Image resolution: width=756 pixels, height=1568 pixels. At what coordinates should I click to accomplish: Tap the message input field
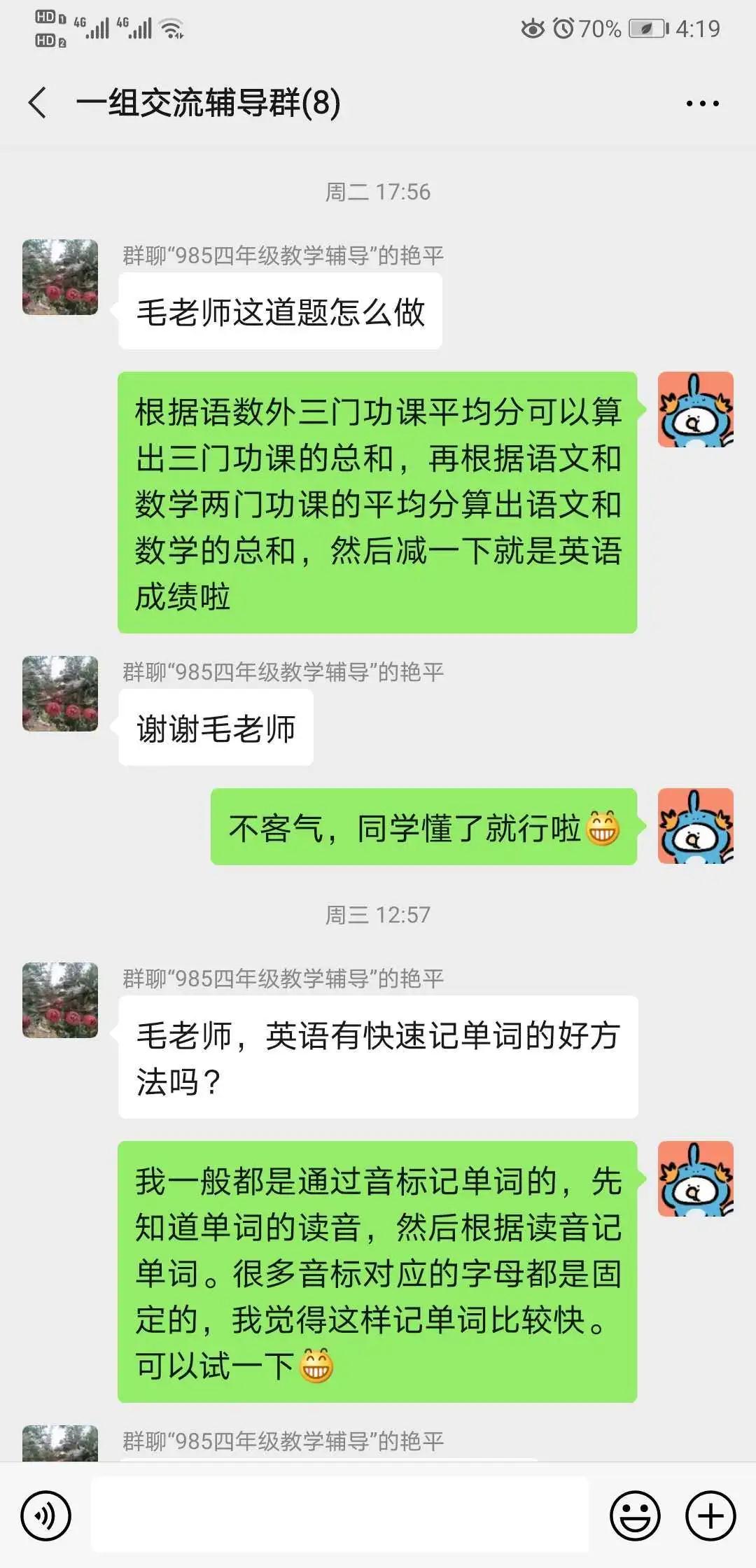pyautogui.click(x=339, y=1514)
